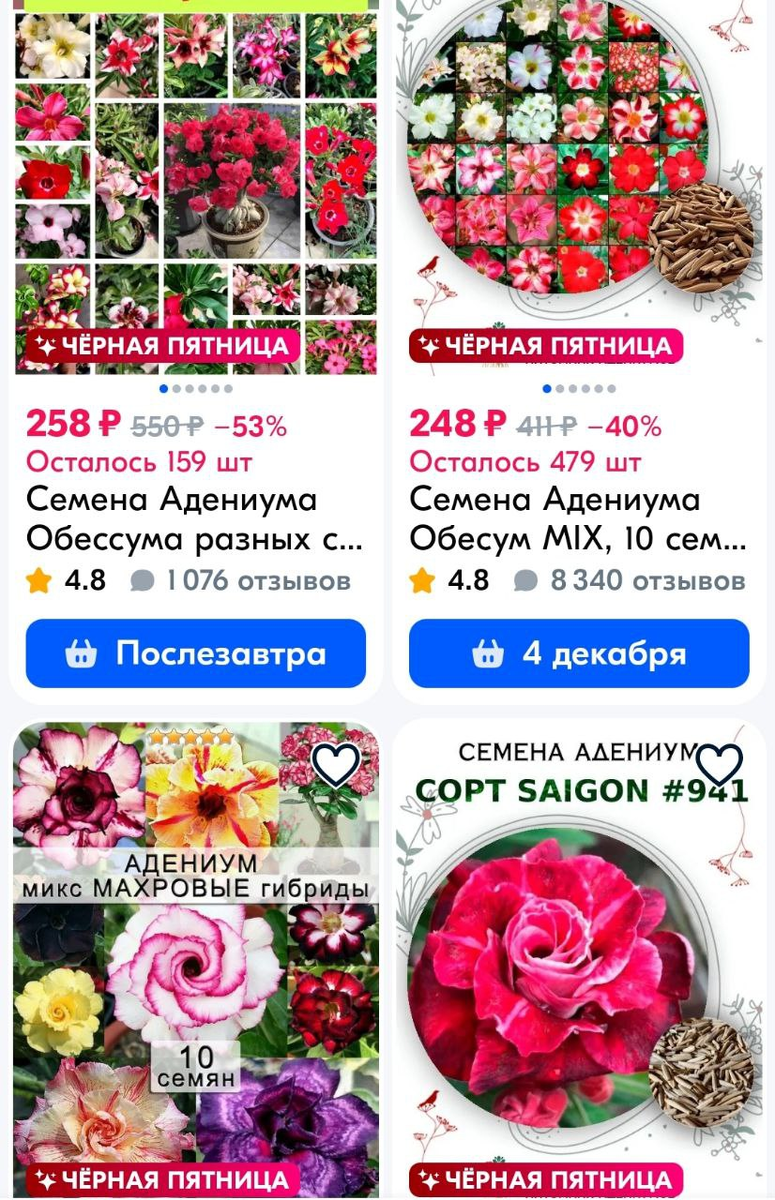Add the 258 ₽ adenium seeds to cart
This screenshot has height=1200, width=775.
pyautogui.click(x=196, y=654)
